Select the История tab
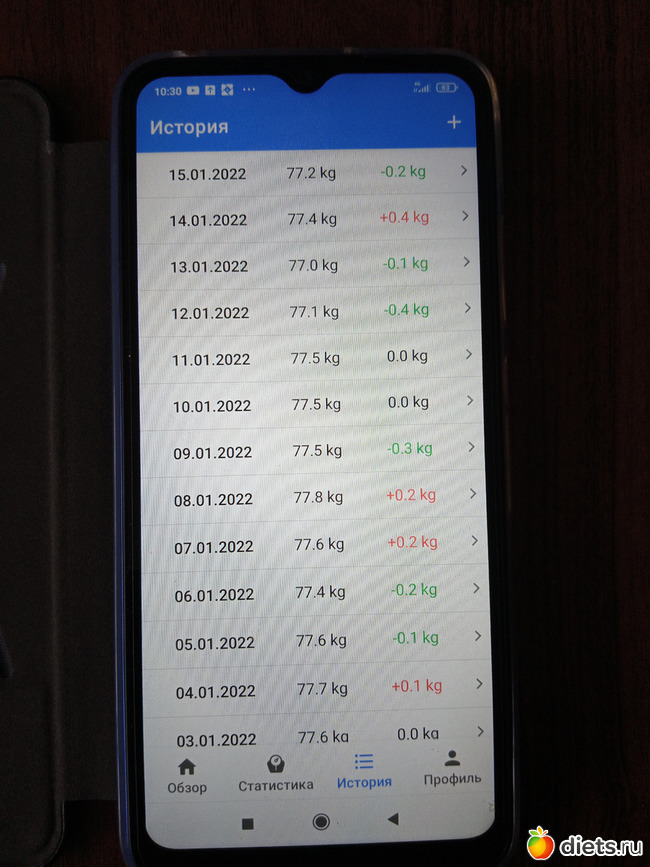 tap(364, 772)
